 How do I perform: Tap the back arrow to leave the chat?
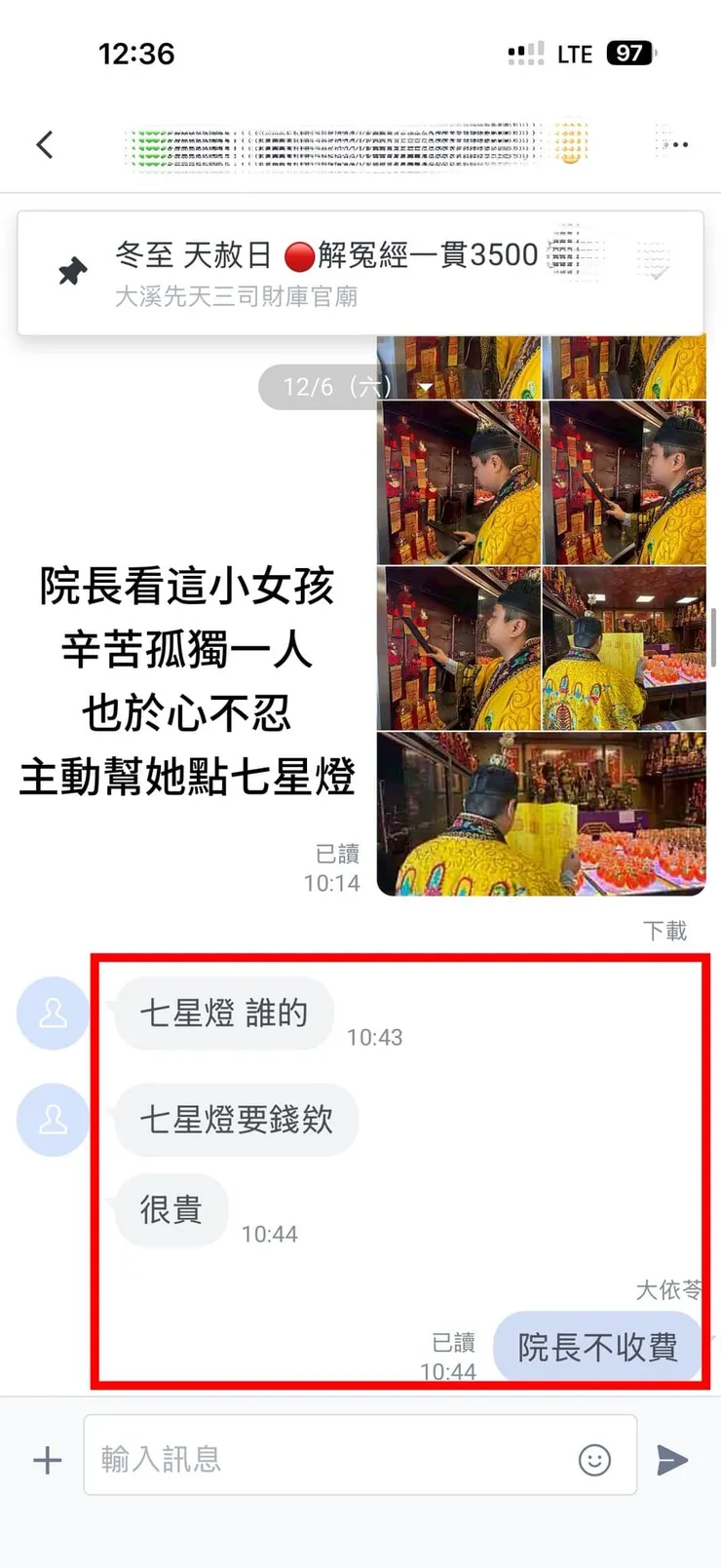pos(44,144)
